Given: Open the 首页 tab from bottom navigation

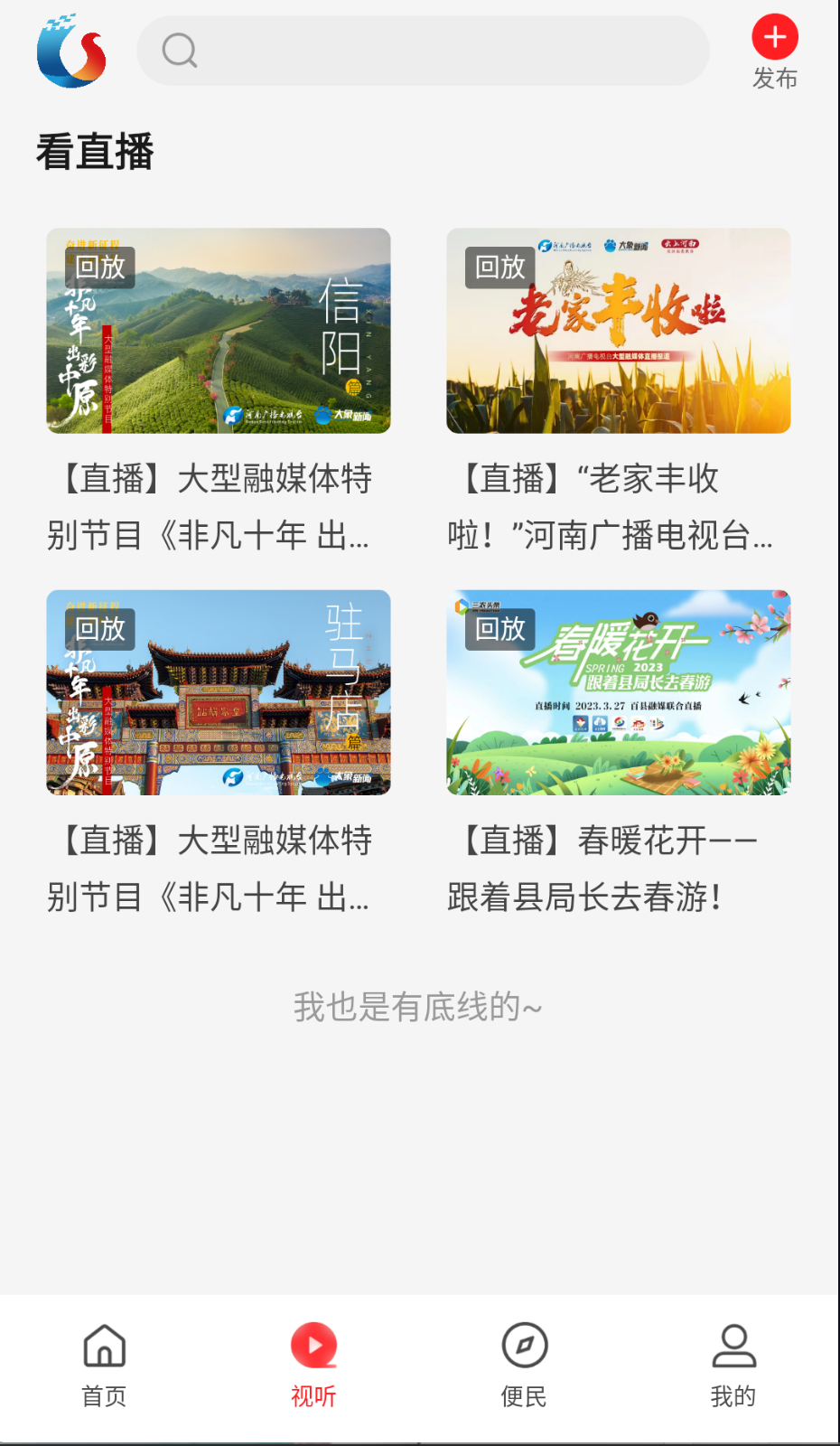Looking at the screenshot, I should click(104, 1365).
